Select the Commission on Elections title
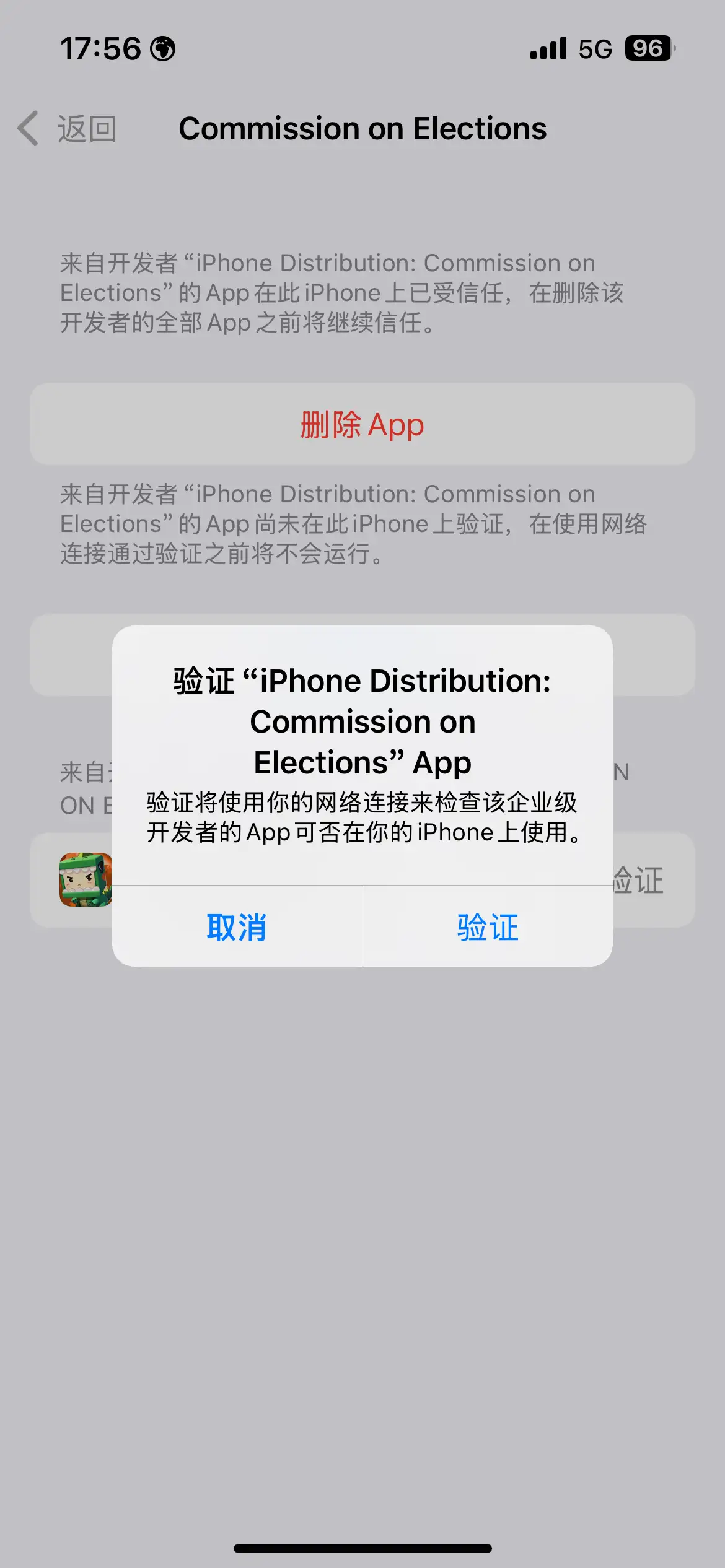 tap(362, 128)
